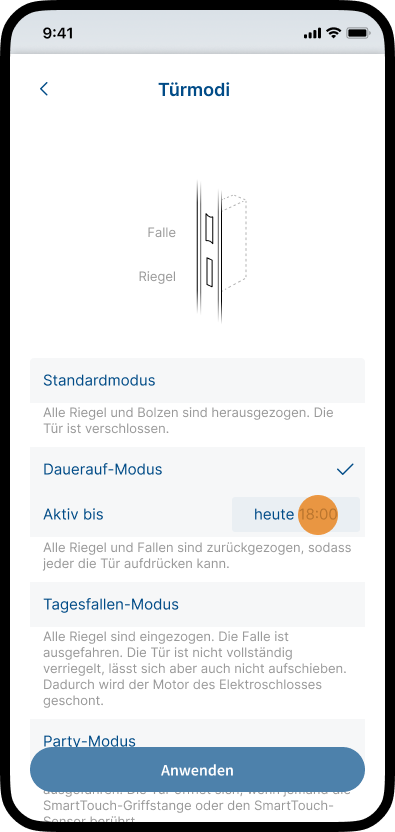Go back from the Türmodi screen
Screen dimensions: 395x832
(x=44, y=89)
